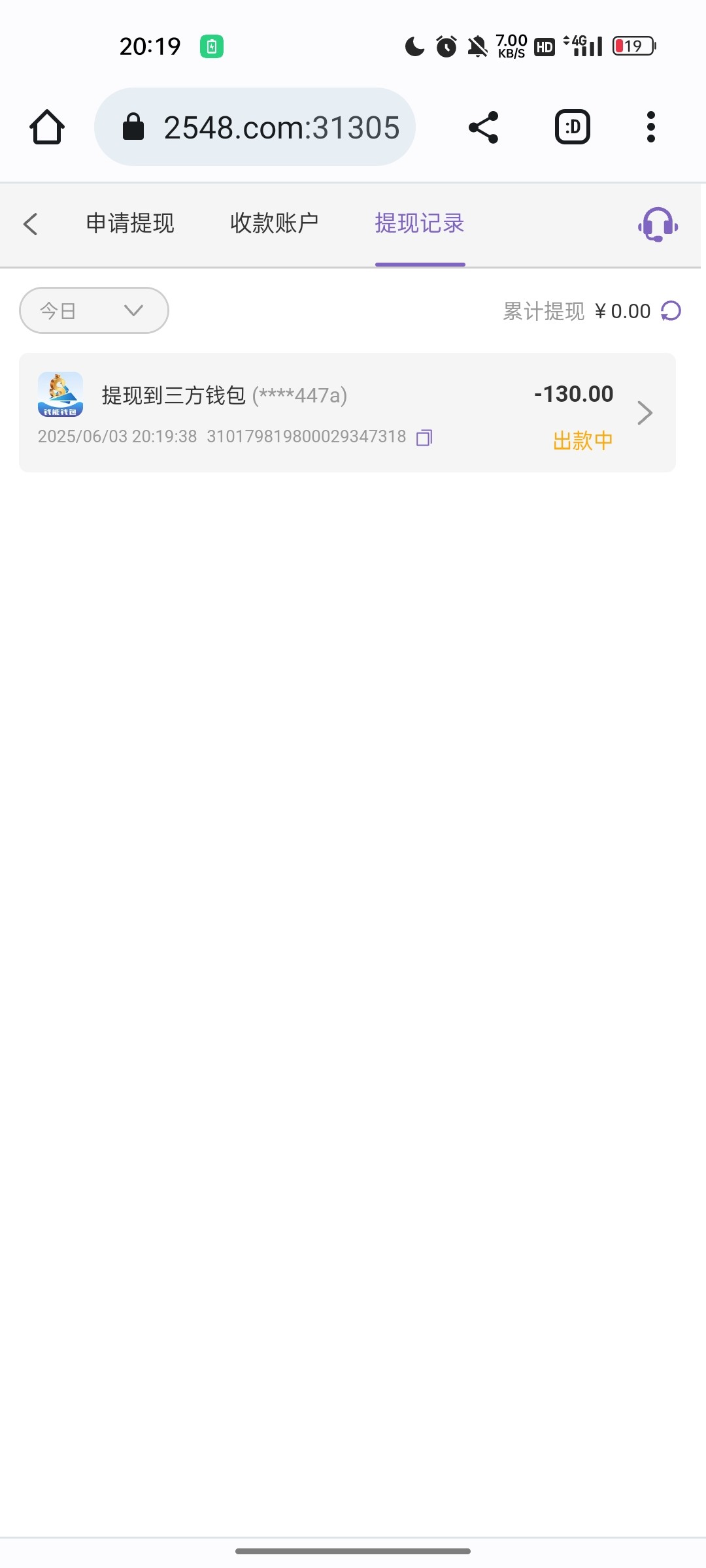
Task: Expand the 今日 date filter dropdown
Action: [94, 310]
